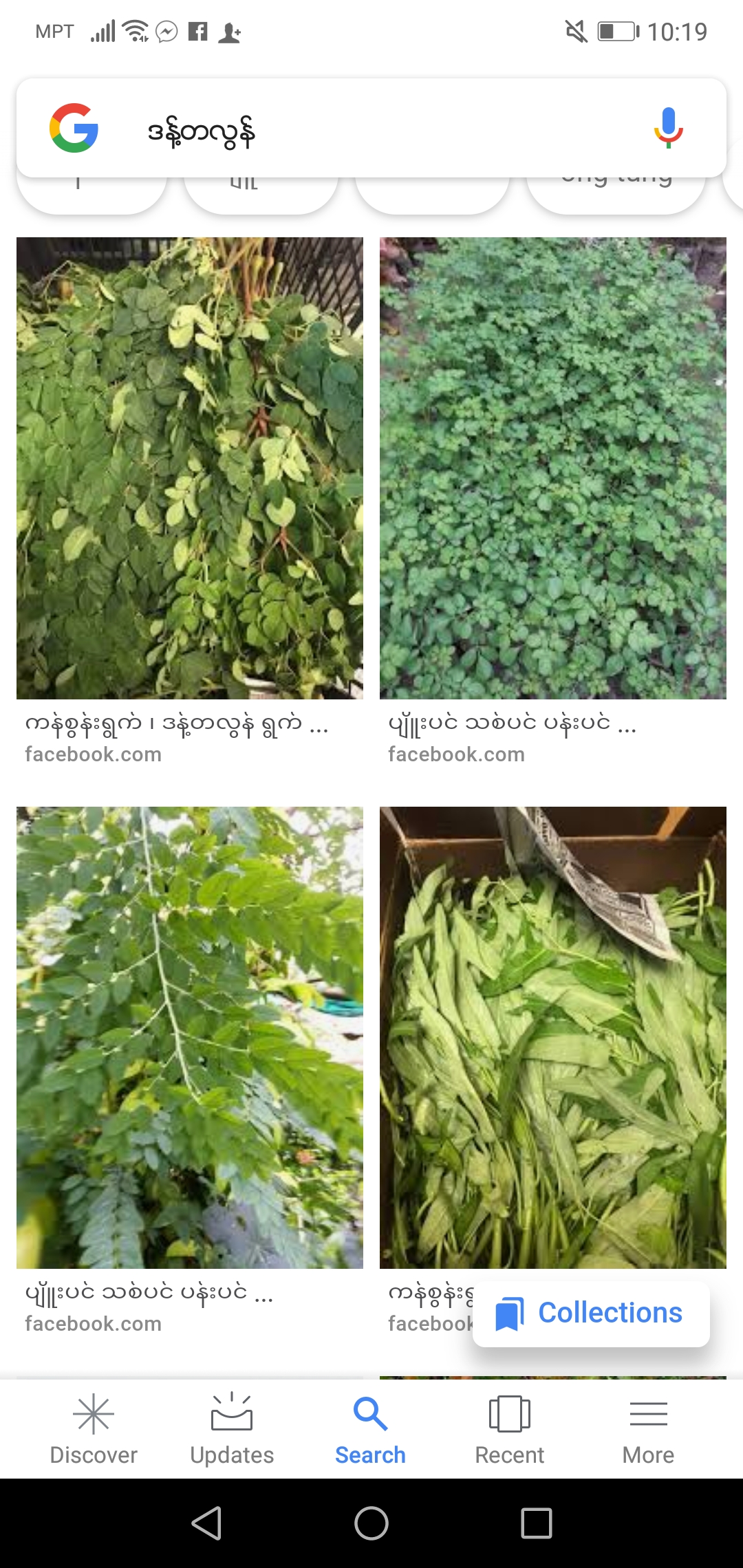Select the Search tab
Viewport: 743px width, 1568px height.
370,1429
